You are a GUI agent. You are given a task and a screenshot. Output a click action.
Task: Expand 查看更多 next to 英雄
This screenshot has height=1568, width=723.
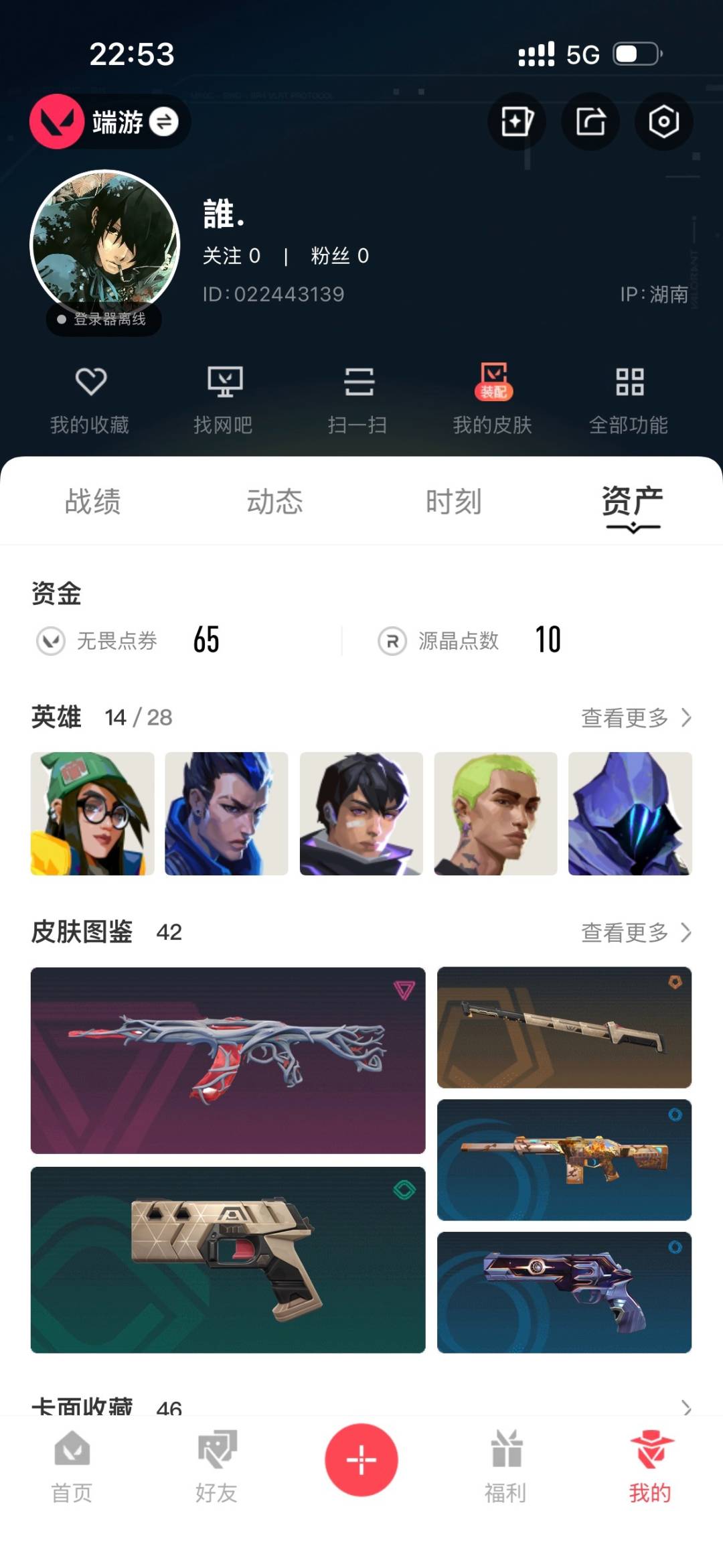(636, 717)
